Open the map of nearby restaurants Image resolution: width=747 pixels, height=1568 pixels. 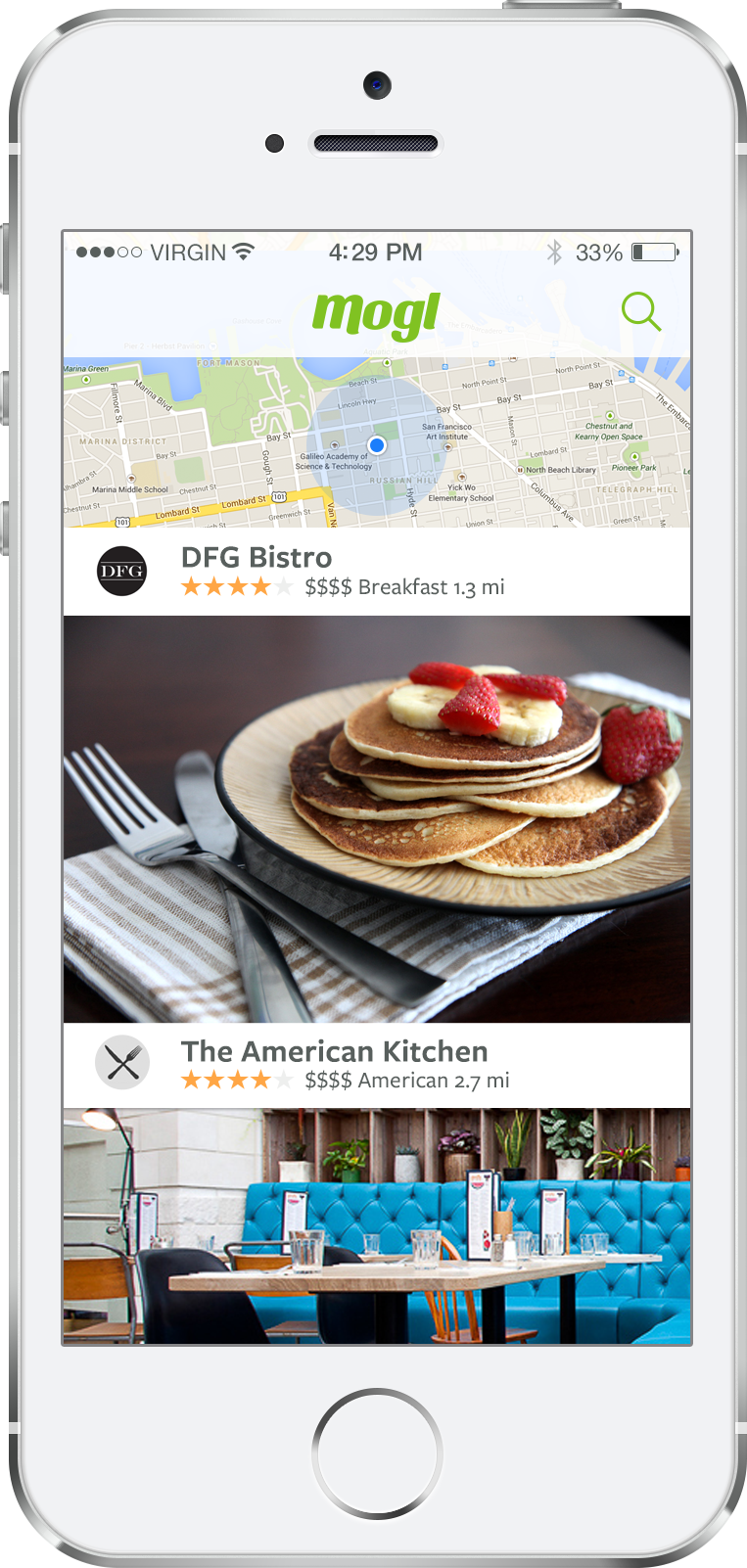[x=377, y=442]
